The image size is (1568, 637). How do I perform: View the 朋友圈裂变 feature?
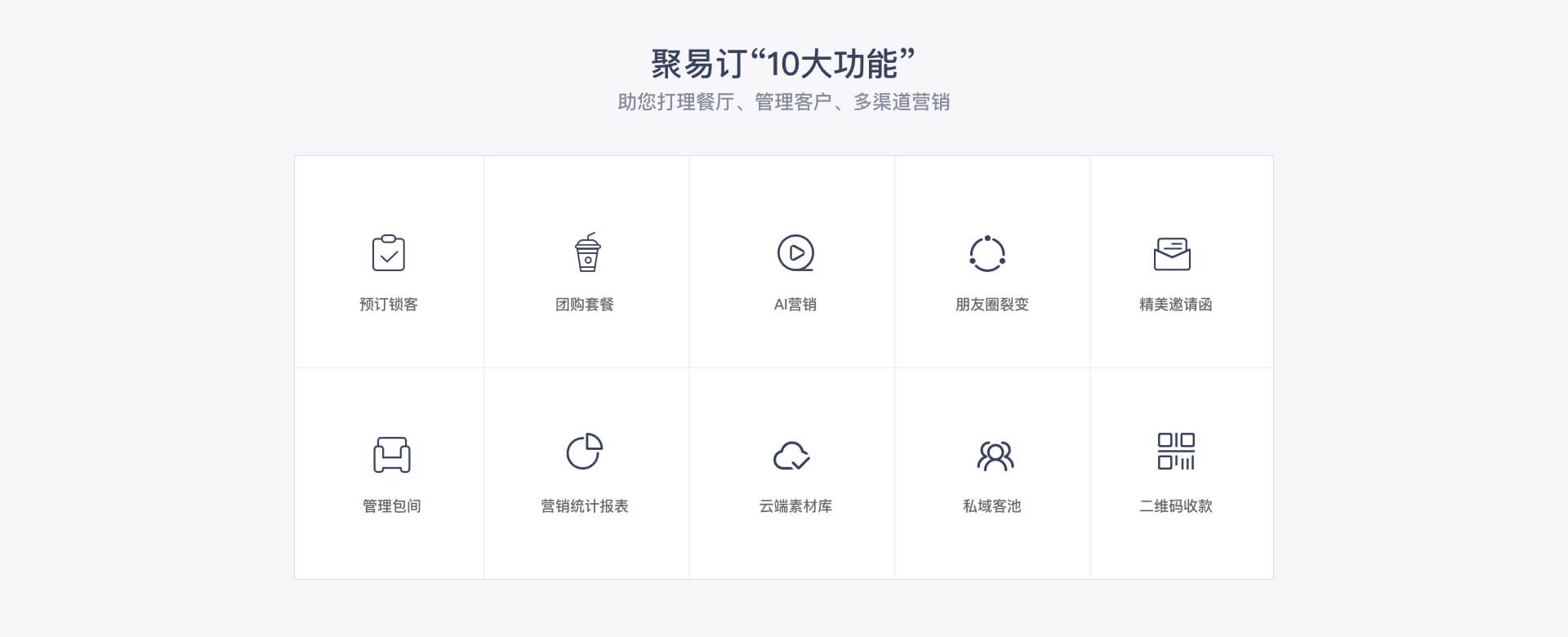991,269
